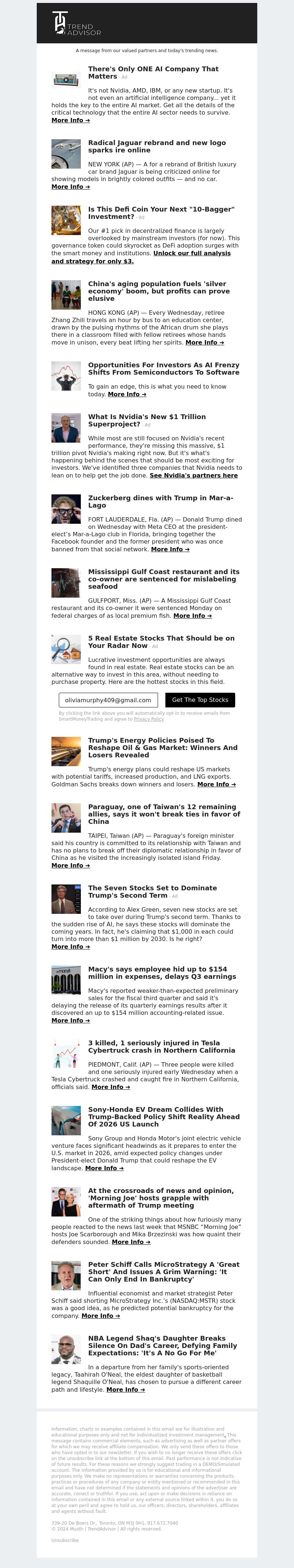Viewport: 294px width, 1568px height.
Task: Open More Info on the mislabeled seafood story
Action: click(x=192, y=615)
